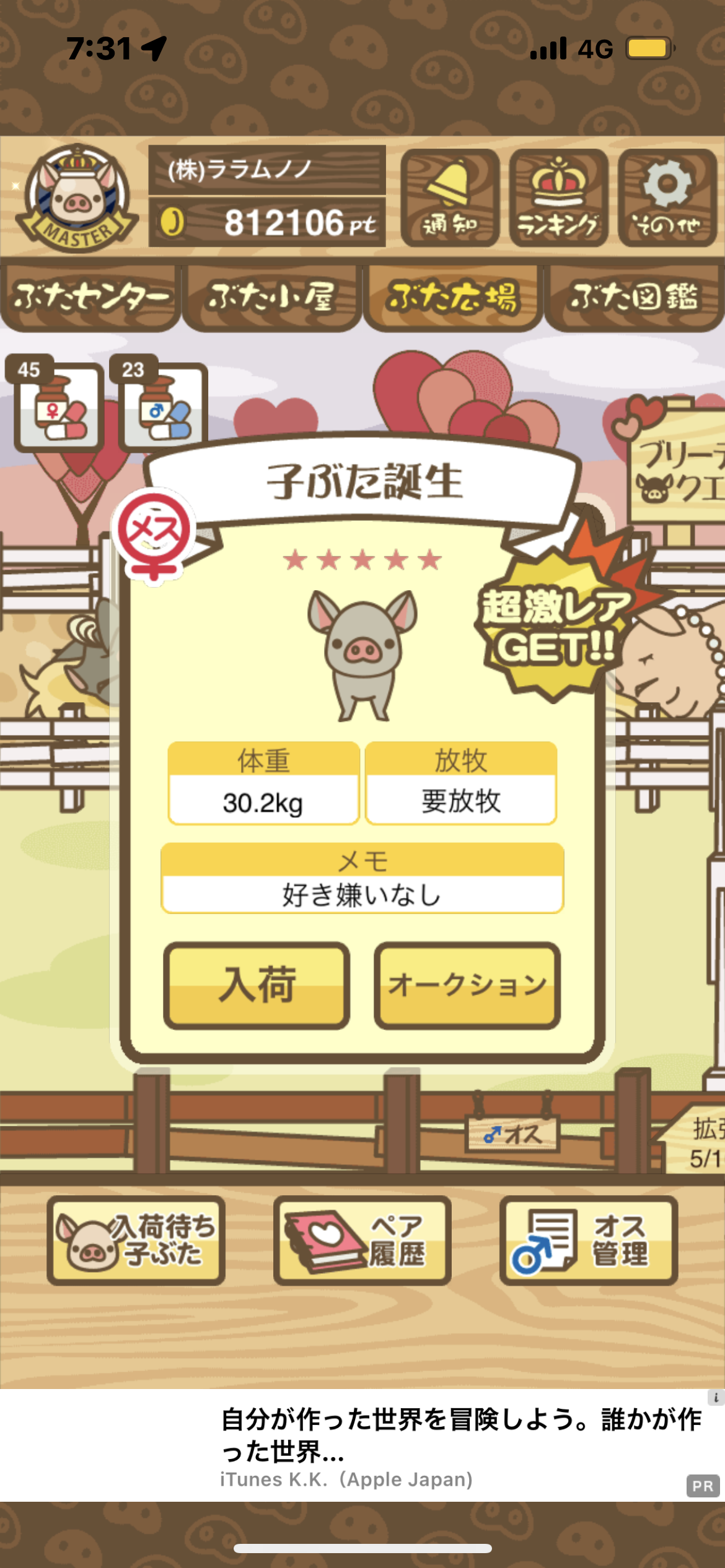Switch to the ぶたセンター tab
This screenshot has height=1568, width=725.
point(90,298)
